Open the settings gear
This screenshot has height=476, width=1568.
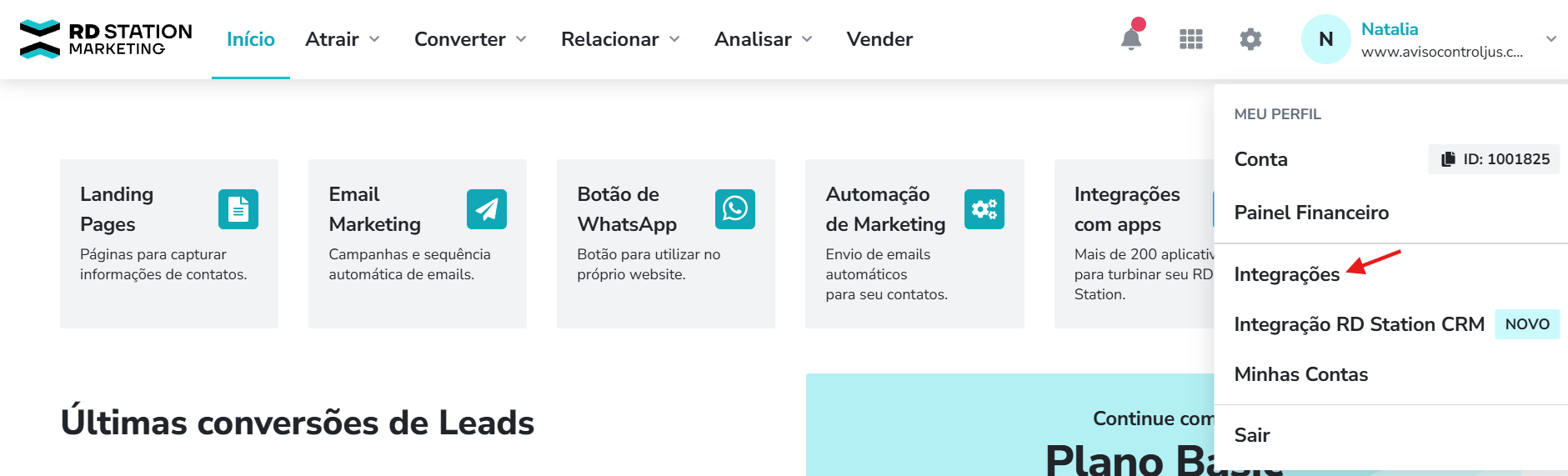coord(1250,39)
